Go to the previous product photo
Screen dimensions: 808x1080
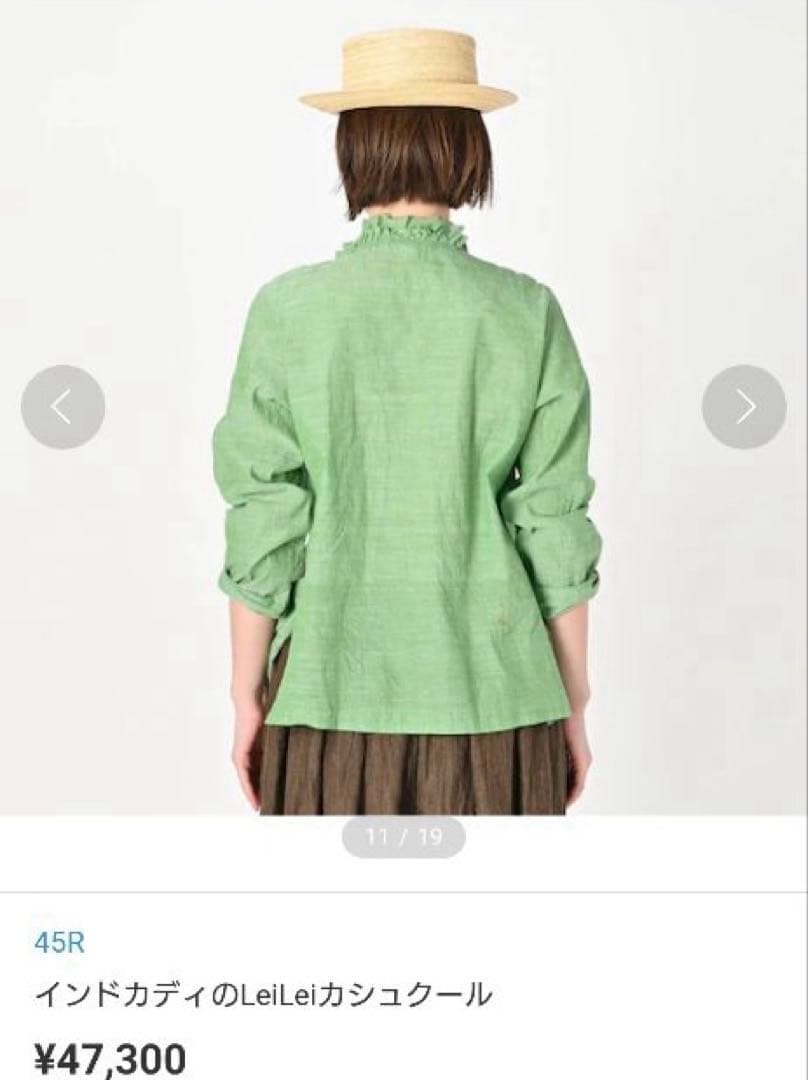pos(63,407)
